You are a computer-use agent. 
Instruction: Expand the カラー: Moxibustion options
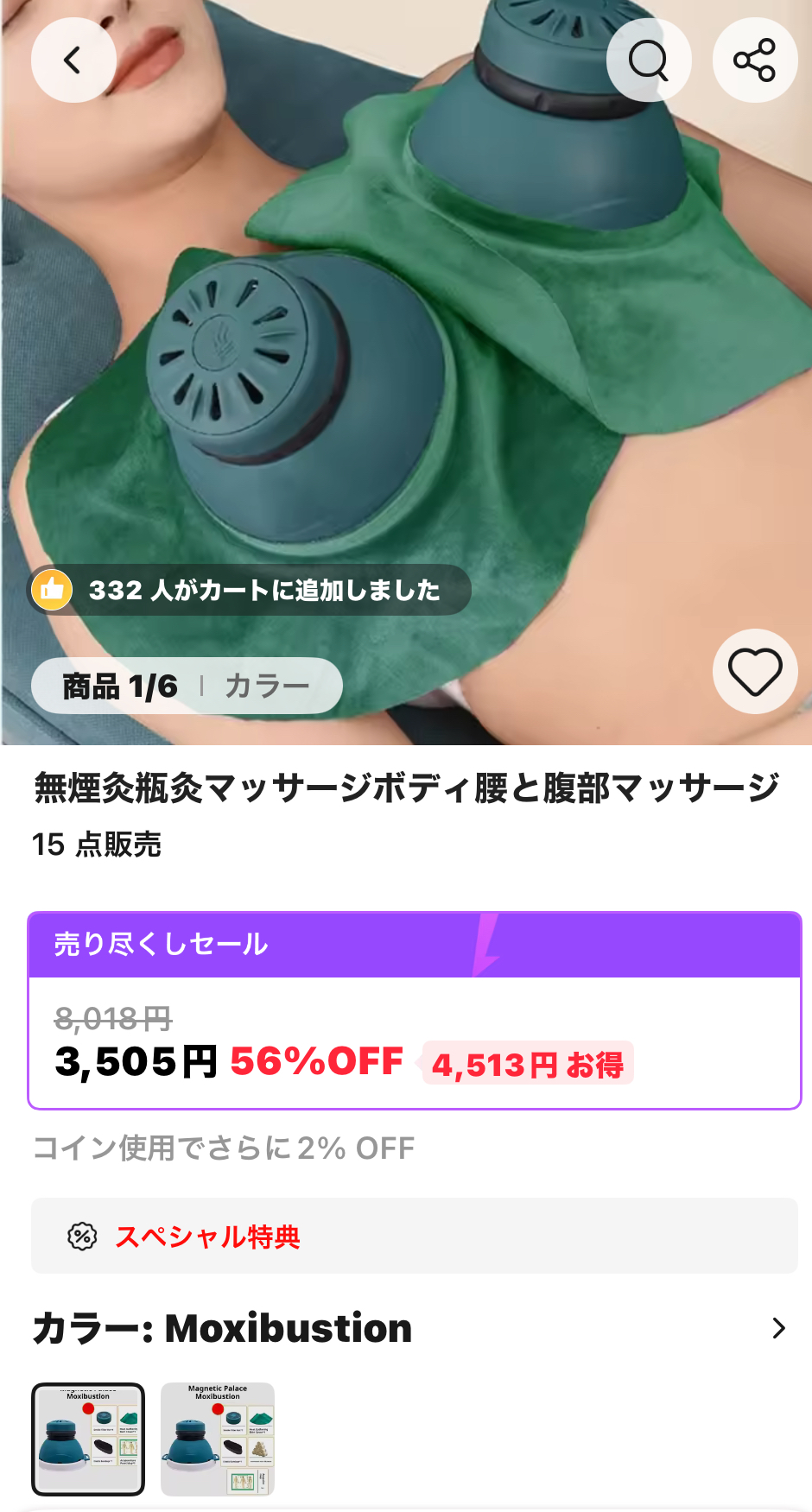tap(777, 1328)
